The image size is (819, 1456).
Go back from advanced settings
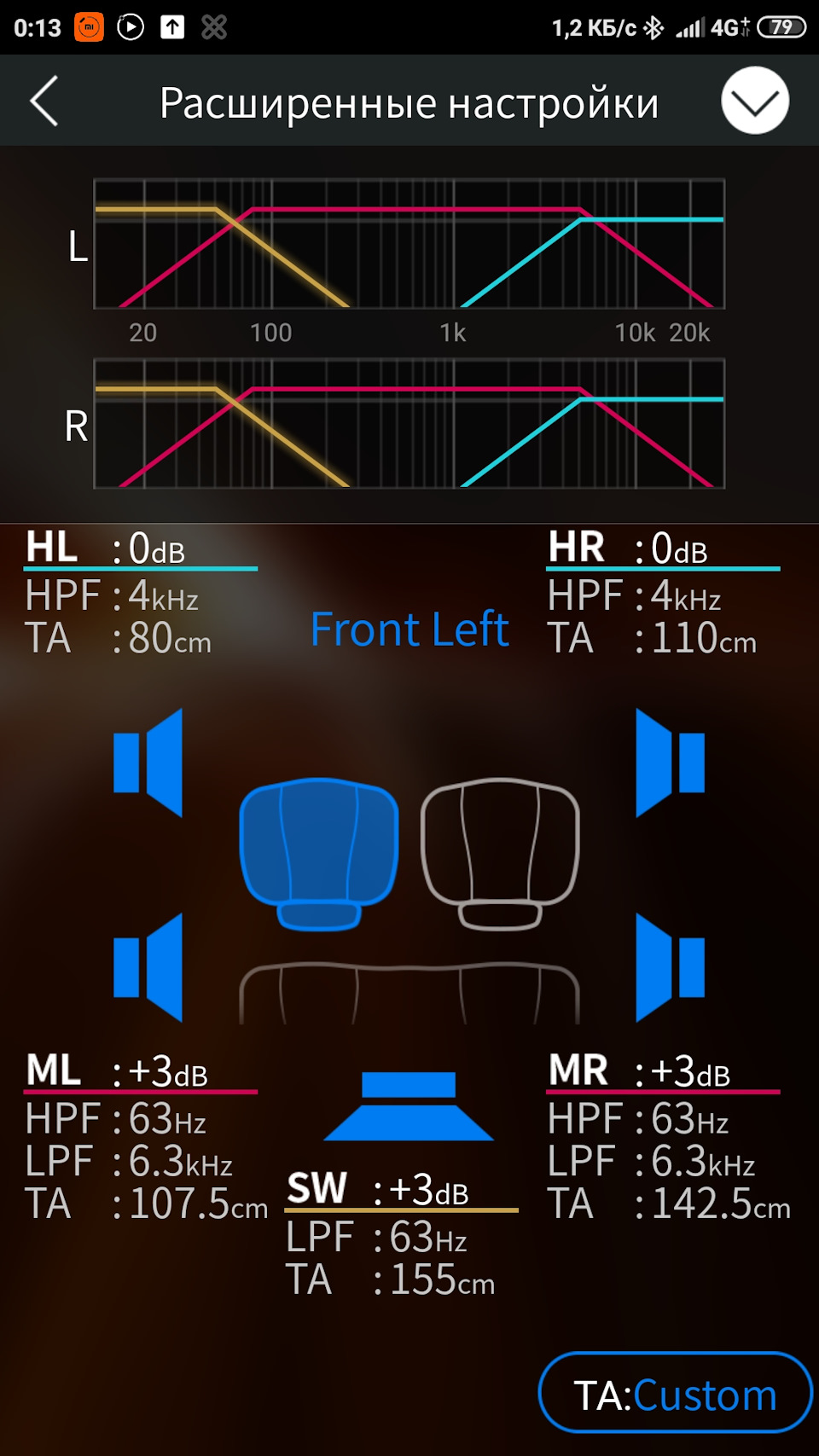44,102
